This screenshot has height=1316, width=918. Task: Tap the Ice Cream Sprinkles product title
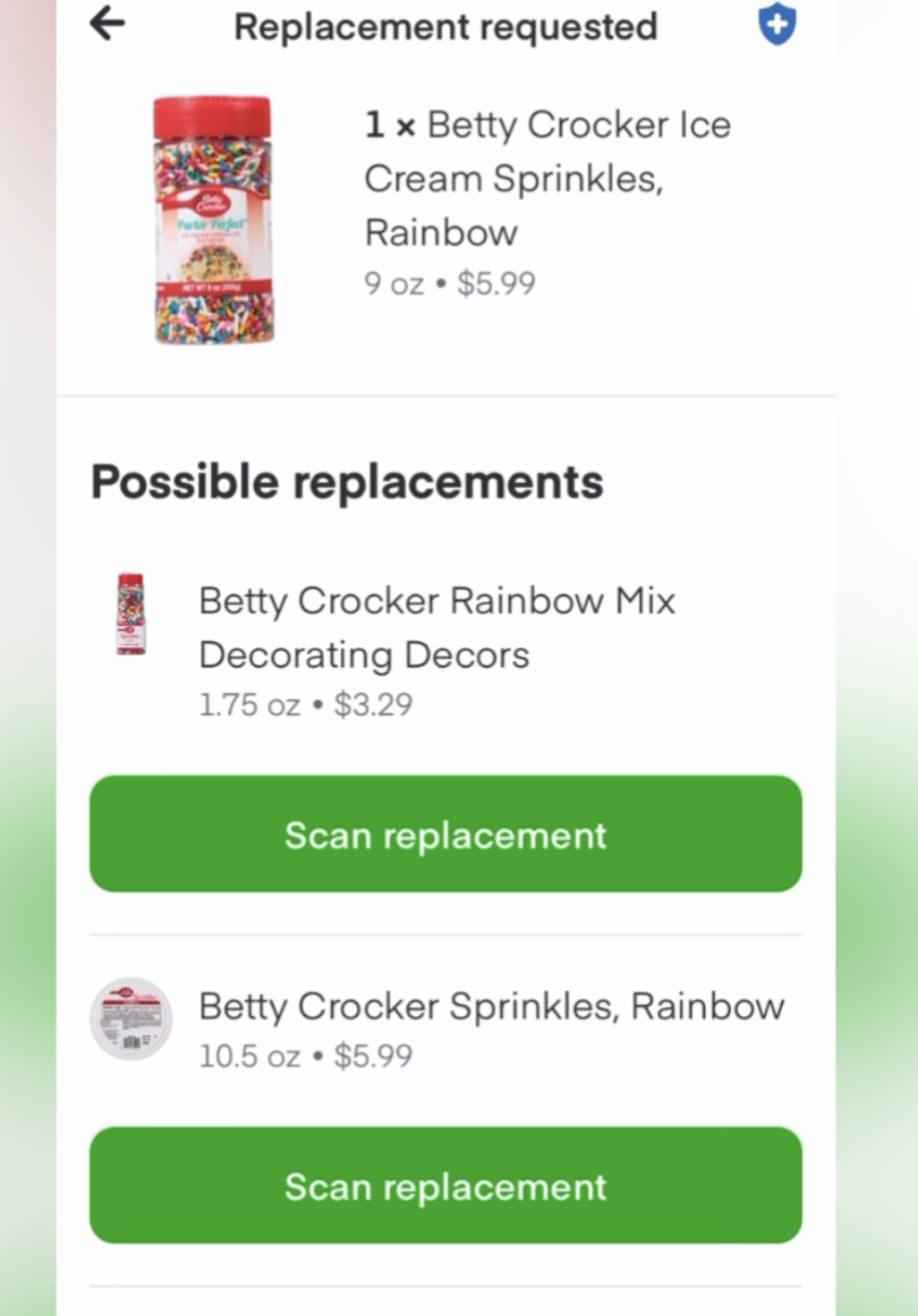549,178
